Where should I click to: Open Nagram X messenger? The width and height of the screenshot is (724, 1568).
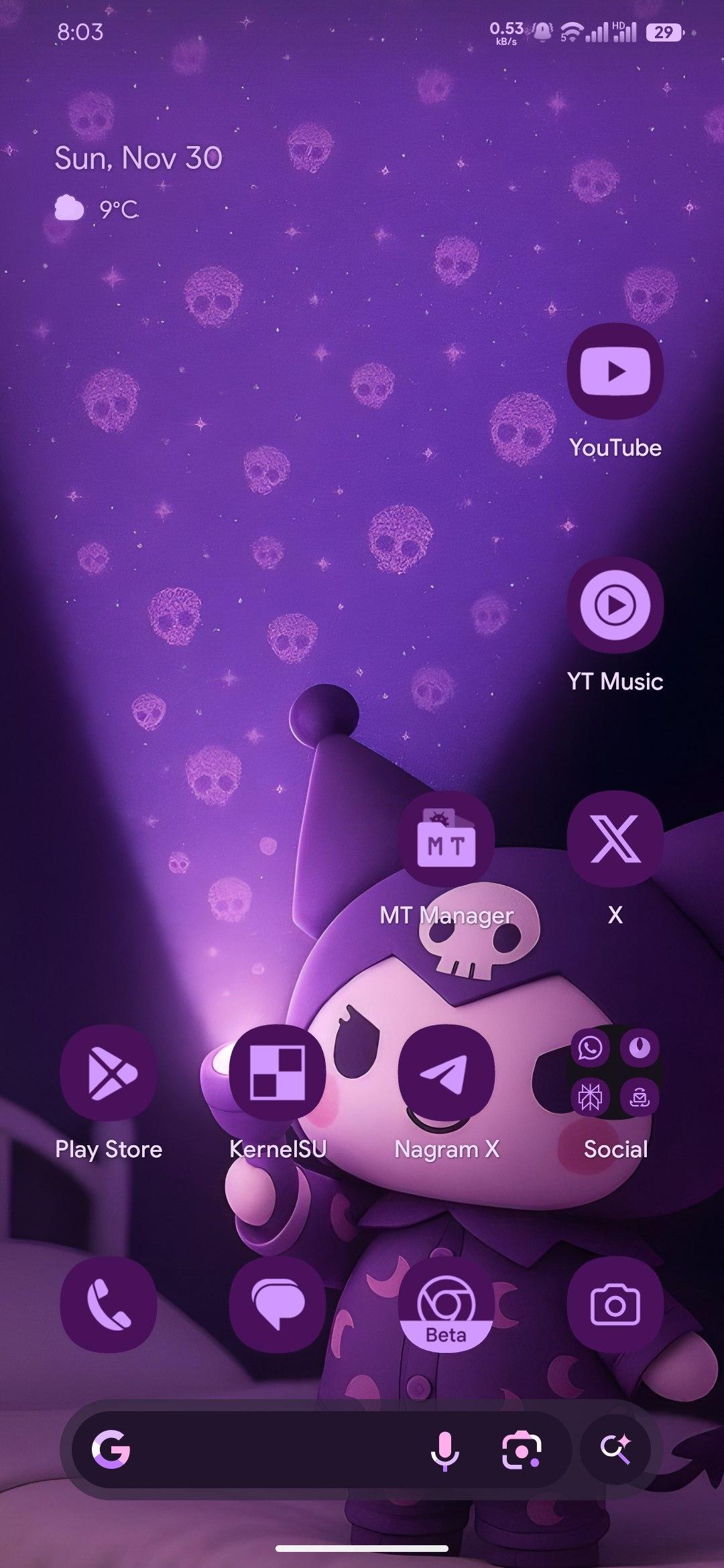point(446,1073)
